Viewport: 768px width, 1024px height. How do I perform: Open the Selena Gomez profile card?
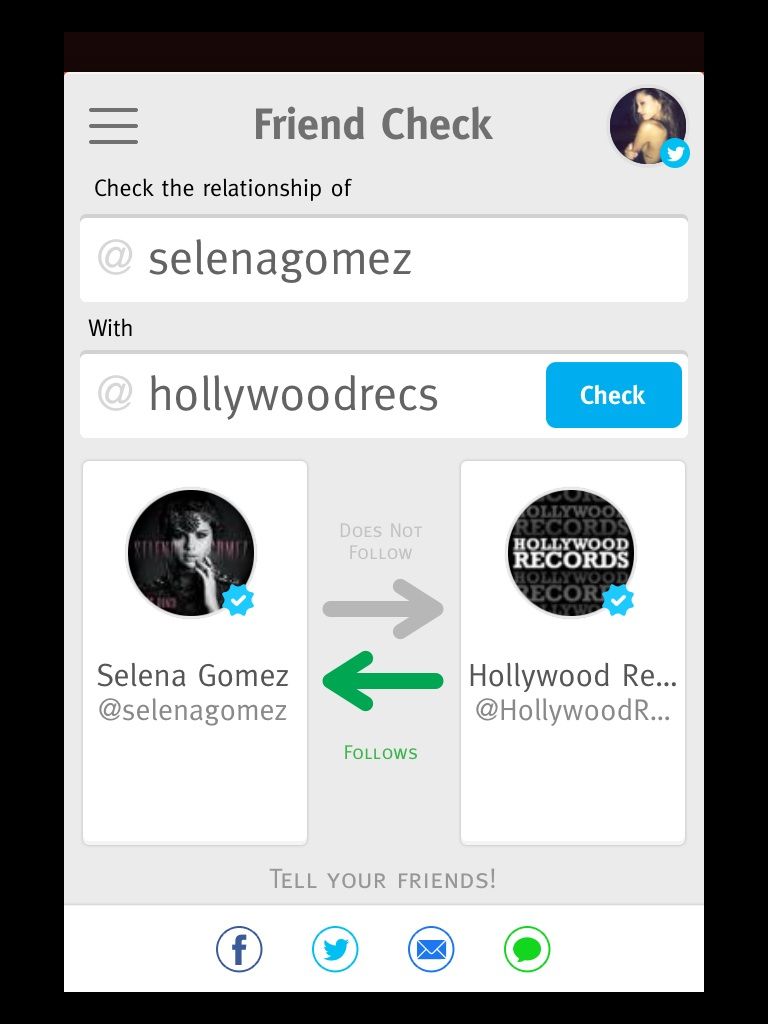click(x=194, y=652)
